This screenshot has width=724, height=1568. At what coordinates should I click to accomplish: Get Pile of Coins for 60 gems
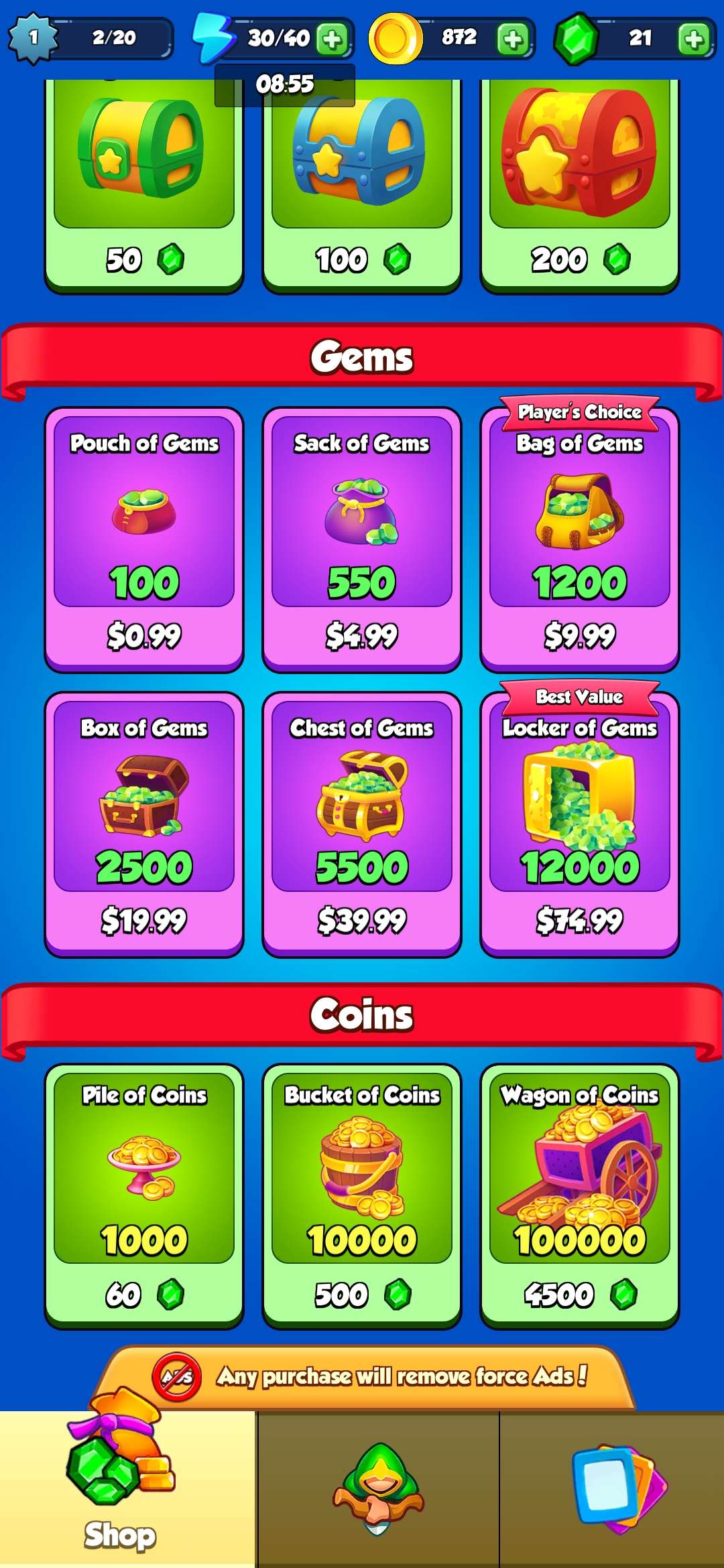pos(144,1196)
